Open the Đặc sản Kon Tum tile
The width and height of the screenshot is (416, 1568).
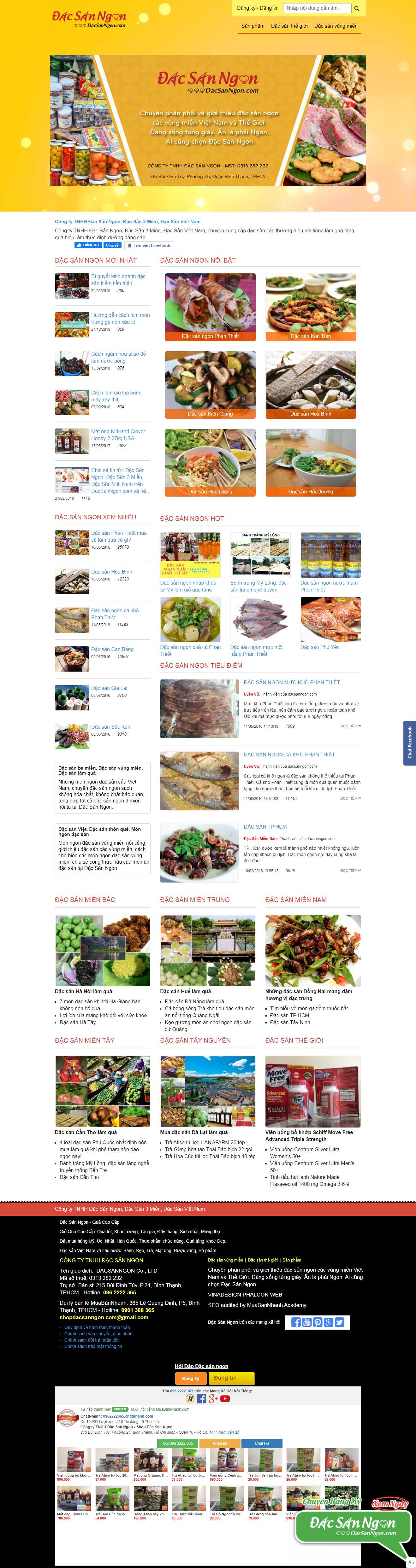coord(311,307)
